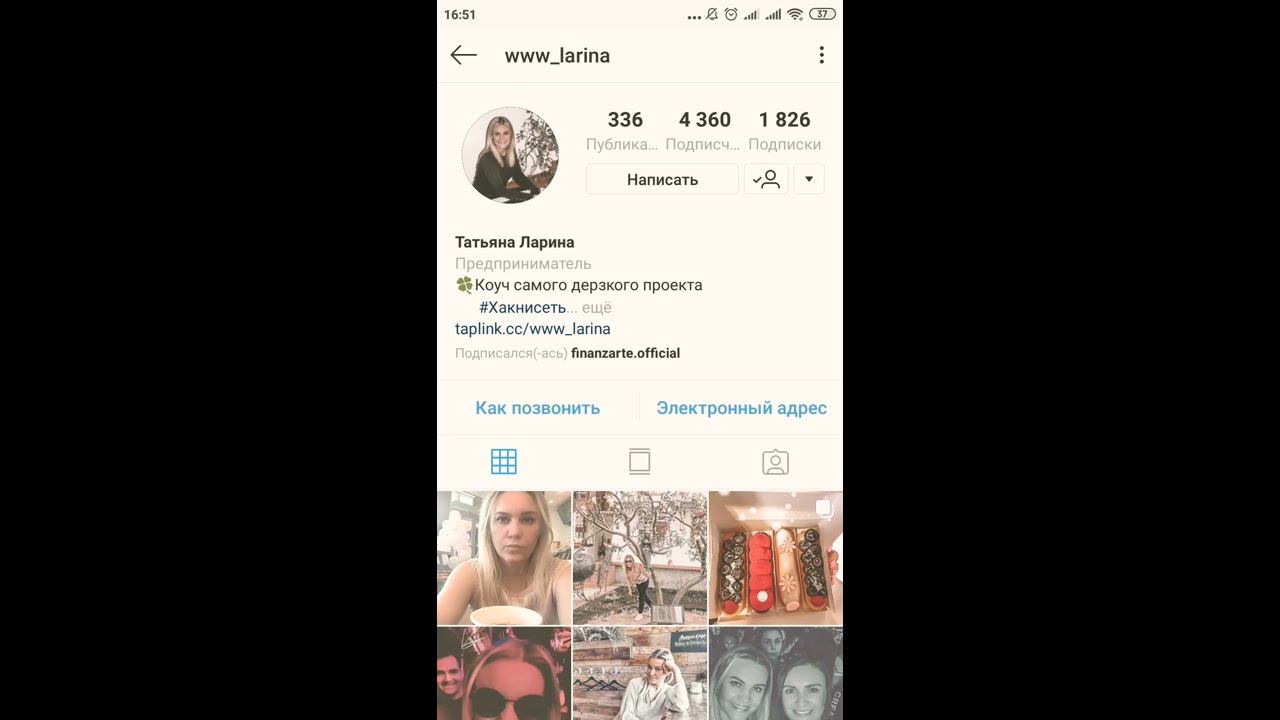
Task: Open the 1 826 following list
Action: click(x=784, y=130)
